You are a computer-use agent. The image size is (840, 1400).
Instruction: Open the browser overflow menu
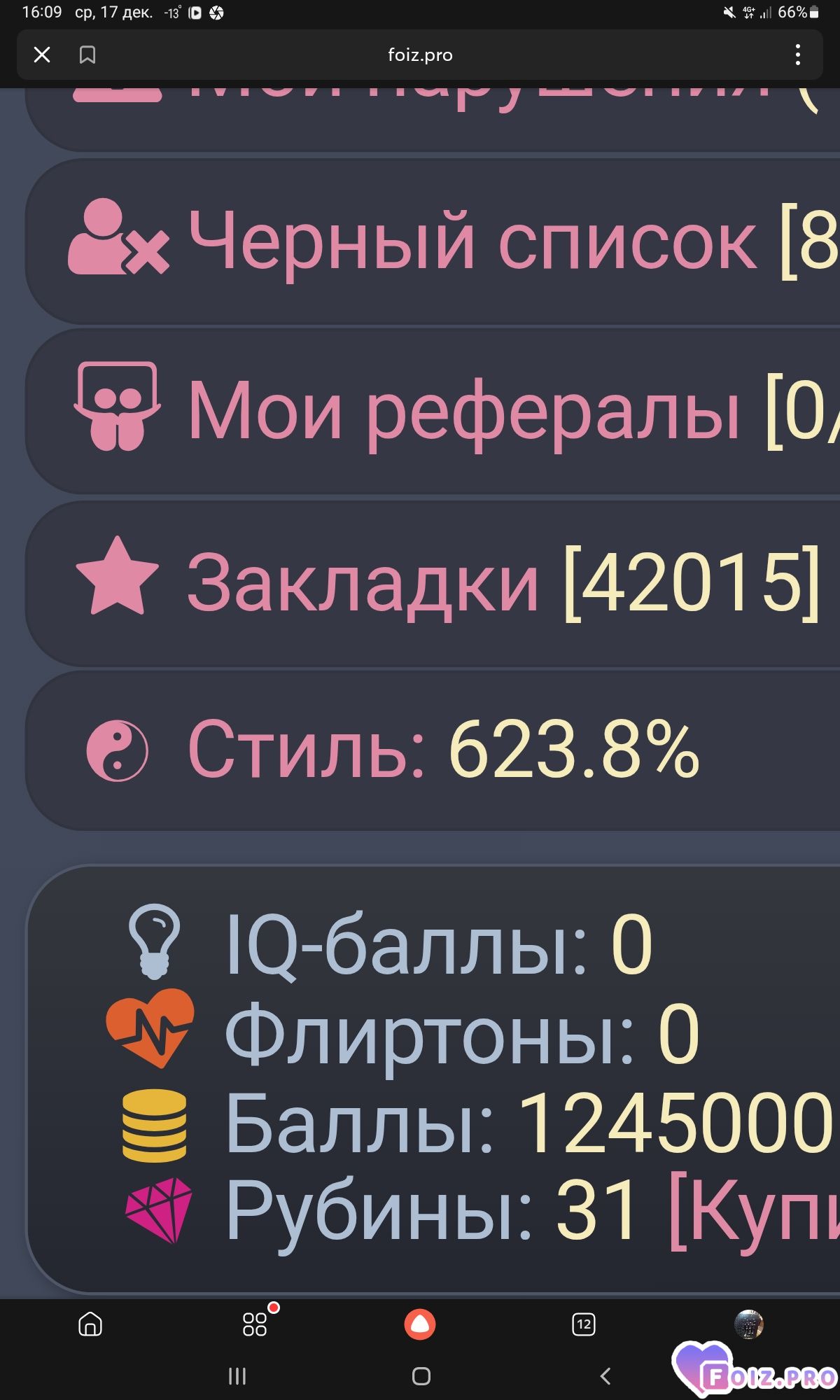click(797, 55)
